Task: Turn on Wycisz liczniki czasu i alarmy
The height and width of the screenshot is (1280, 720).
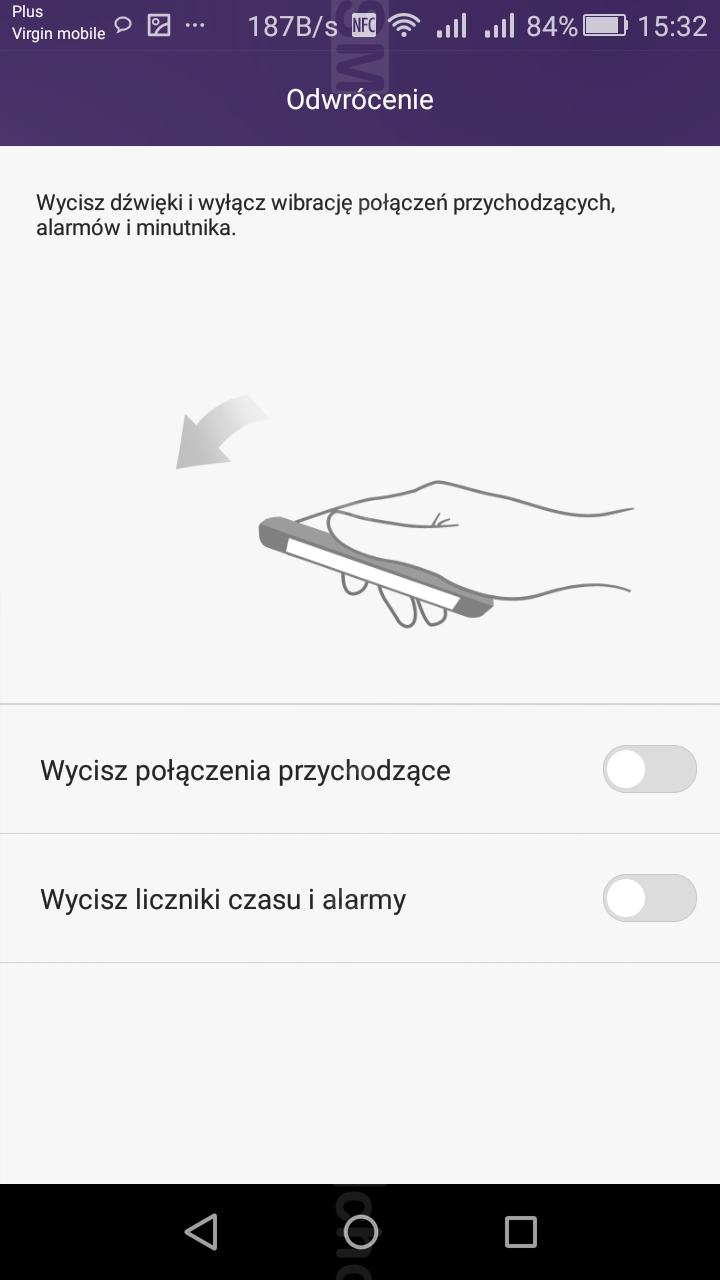Action: tap(649, 898)
